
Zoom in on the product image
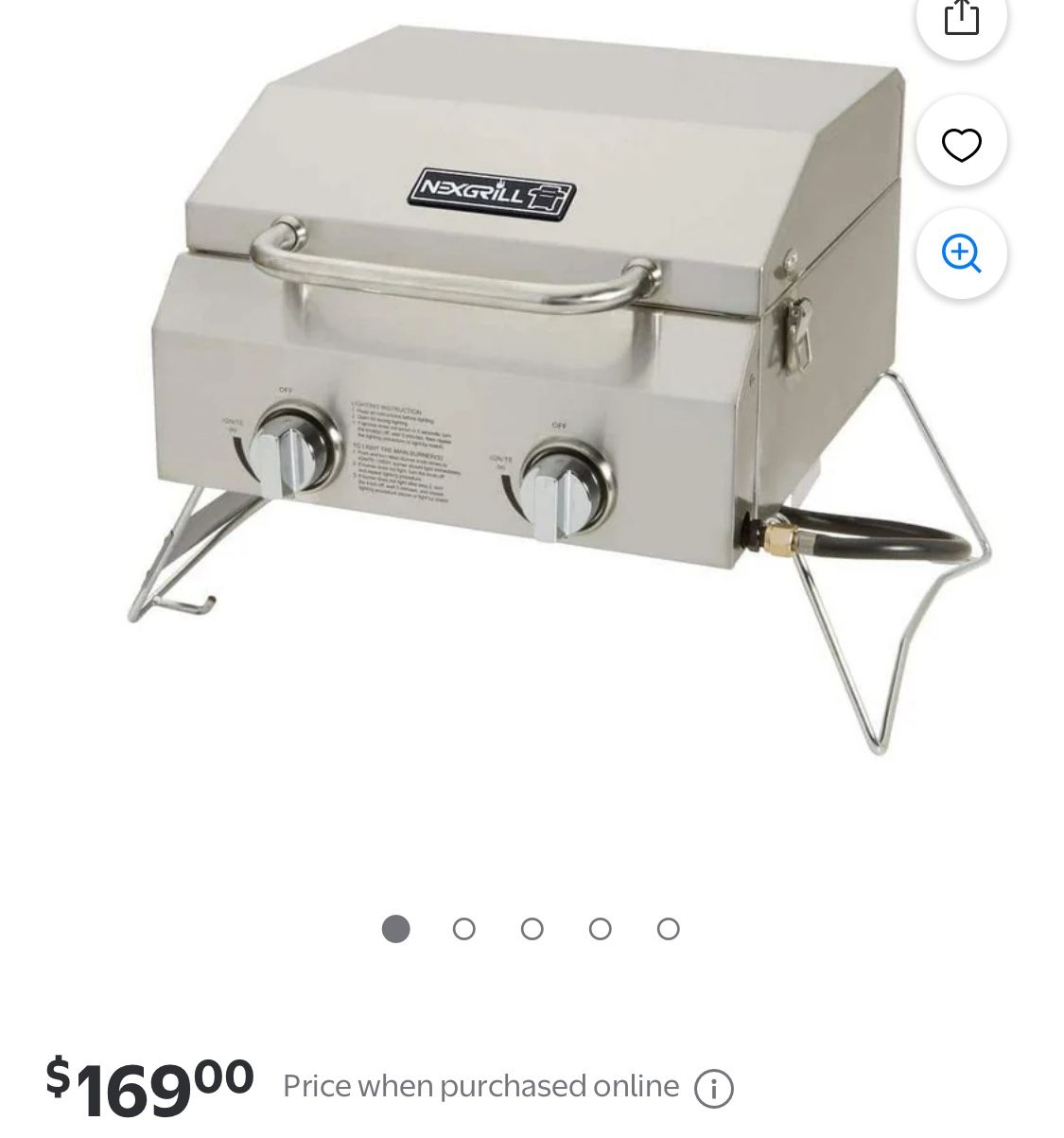tap(961, 254)
